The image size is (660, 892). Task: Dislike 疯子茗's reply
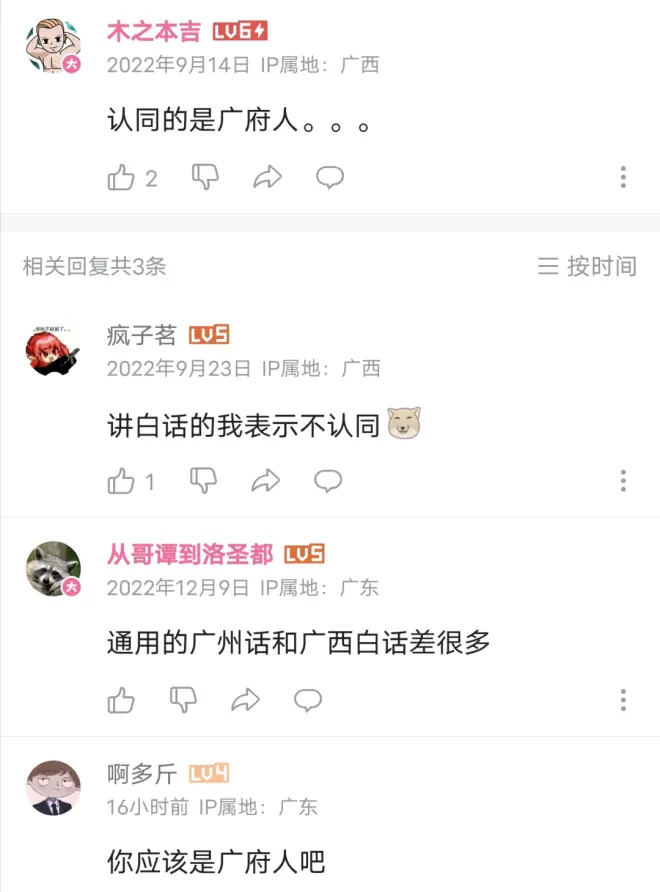click(x=204, y=481)
